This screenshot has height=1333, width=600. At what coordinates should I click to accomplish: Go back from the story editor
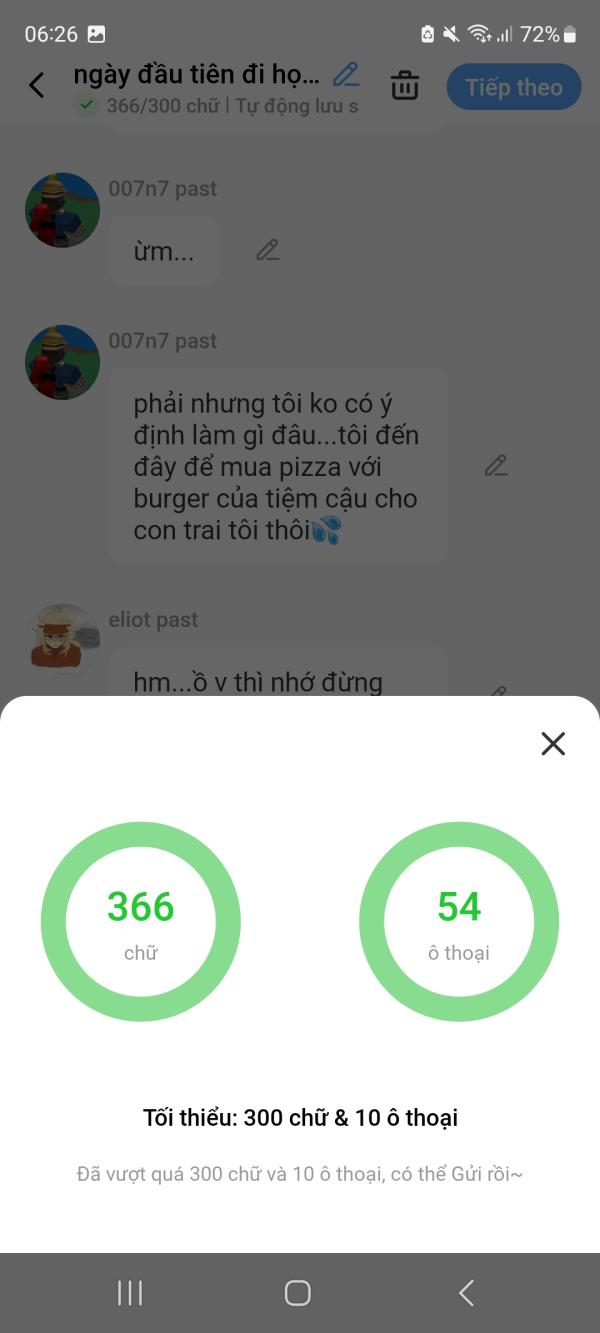[37, 86]
